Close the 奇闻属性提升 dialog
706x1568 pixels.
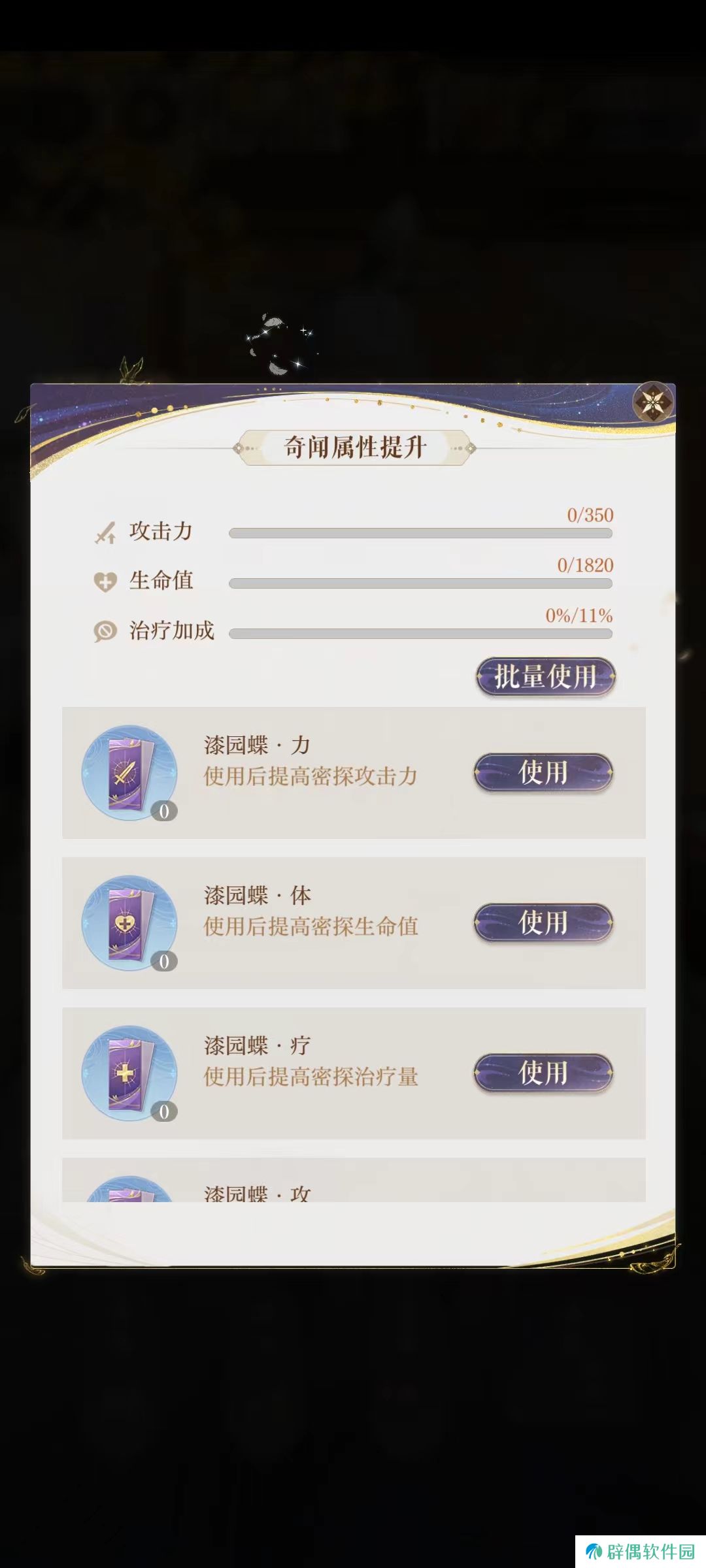[653, 402]
